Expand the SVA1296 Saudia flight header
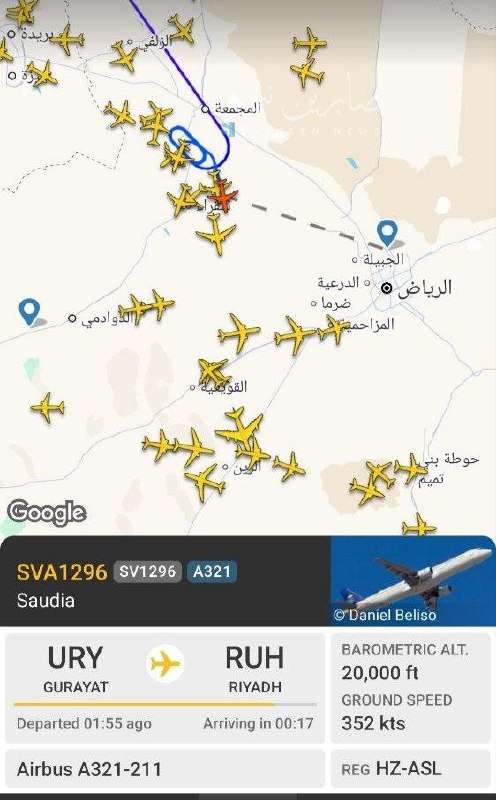This screenshot has height=800, width=496. (x=165, y=581)
